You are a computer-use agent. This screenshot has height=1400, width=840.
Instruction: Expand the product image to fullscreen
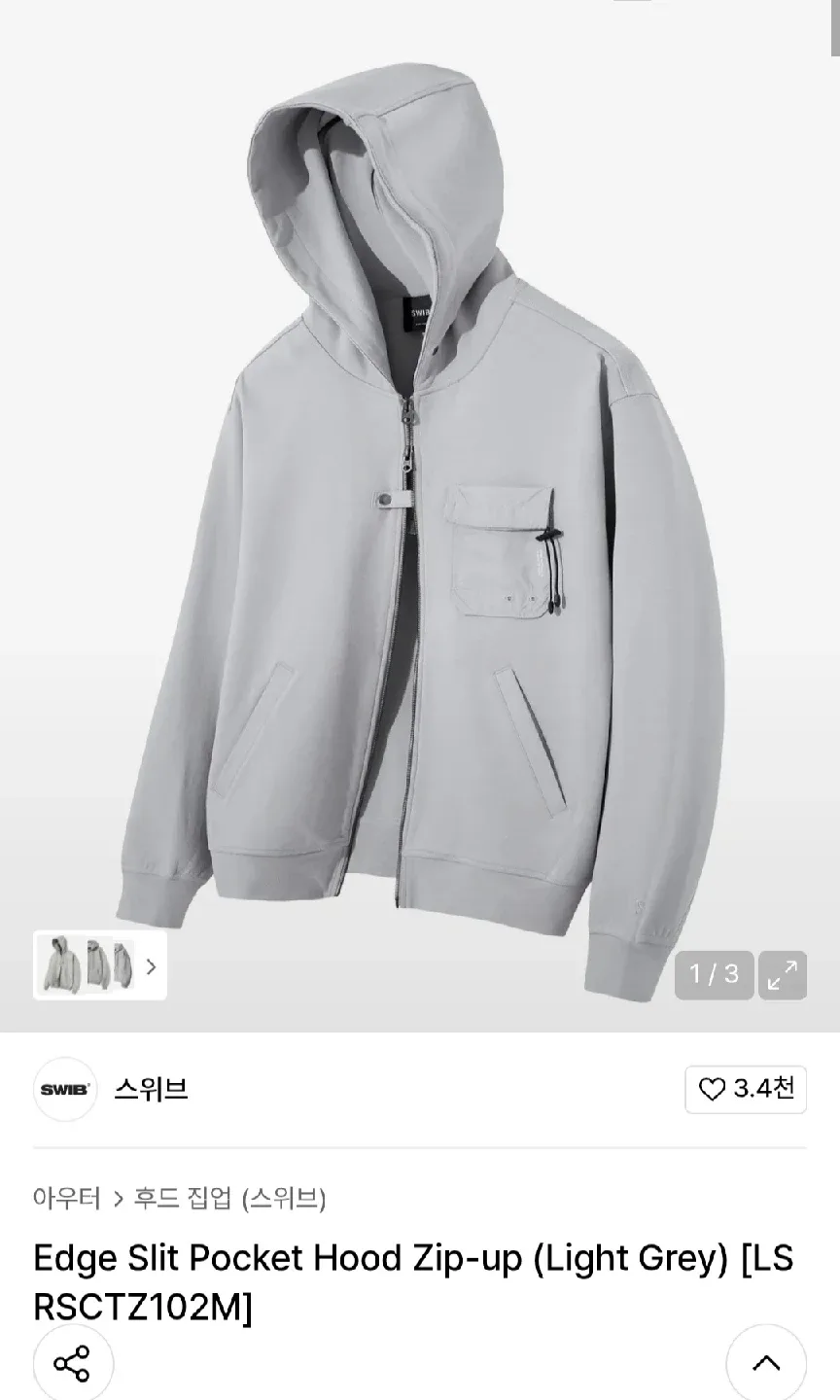point(782,974)
